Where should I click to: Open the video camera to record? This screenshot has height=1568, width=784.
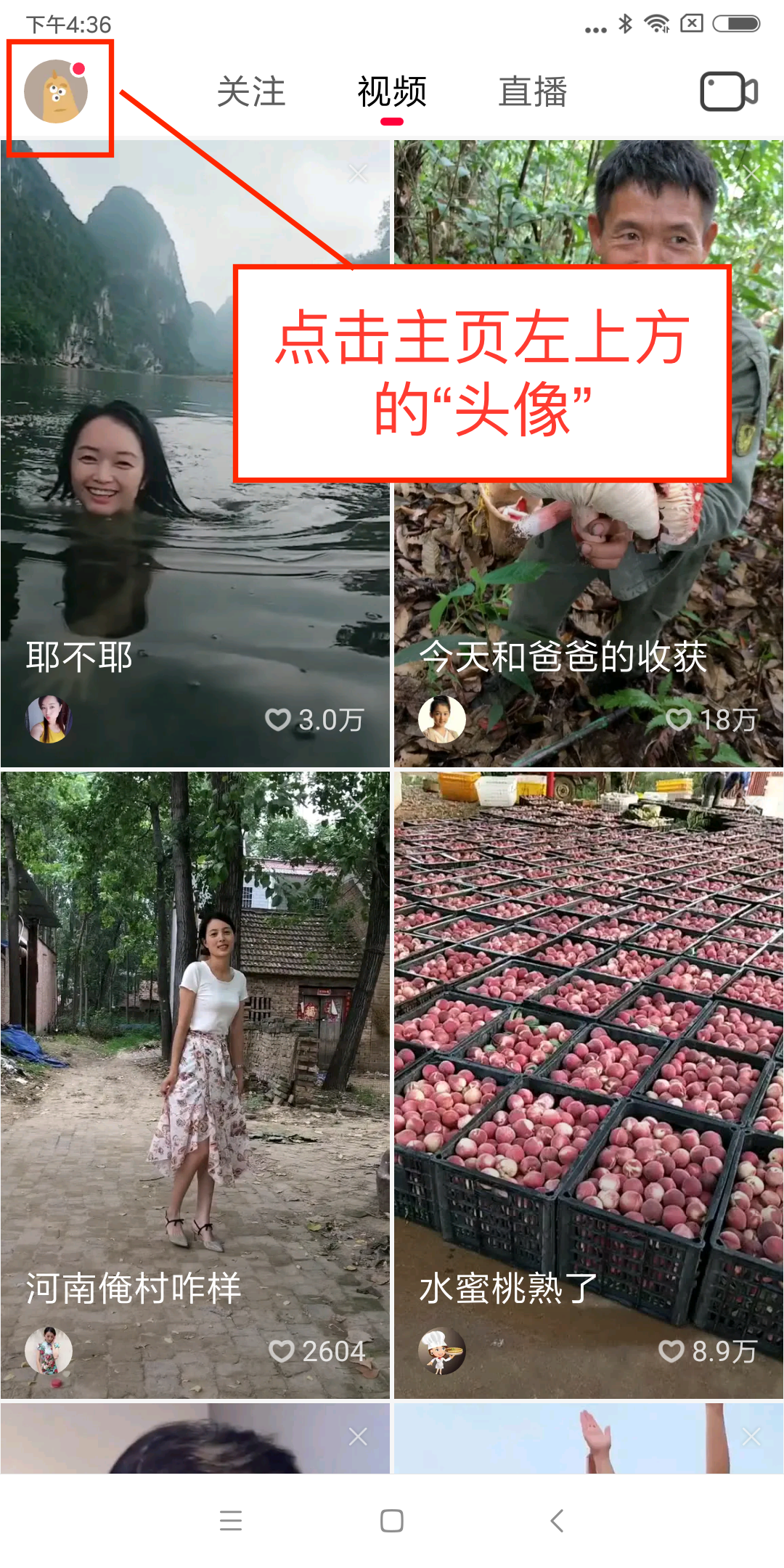click(728, 91)
